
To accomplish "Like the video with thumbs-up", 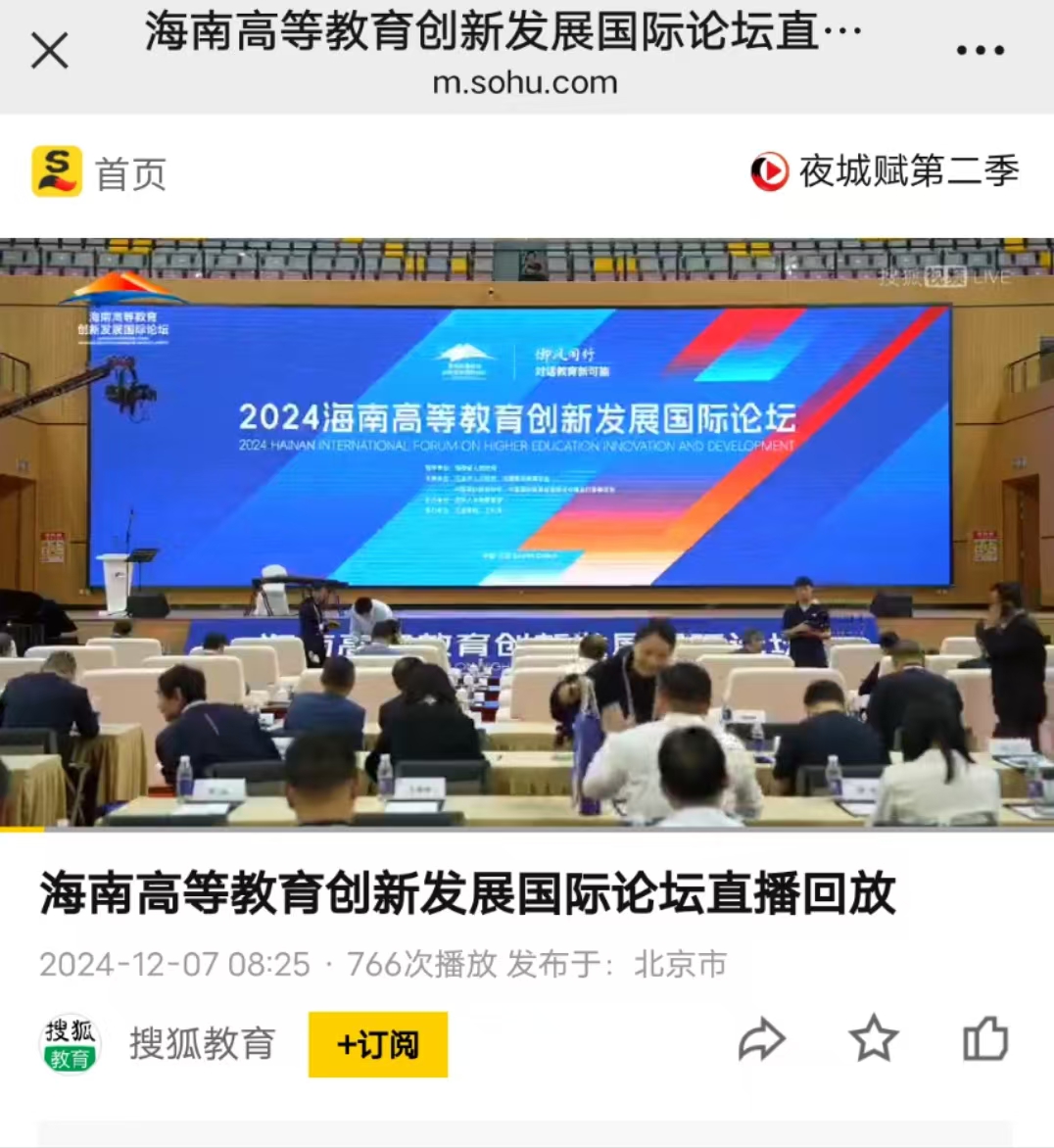I will (x=984, y=1038).
